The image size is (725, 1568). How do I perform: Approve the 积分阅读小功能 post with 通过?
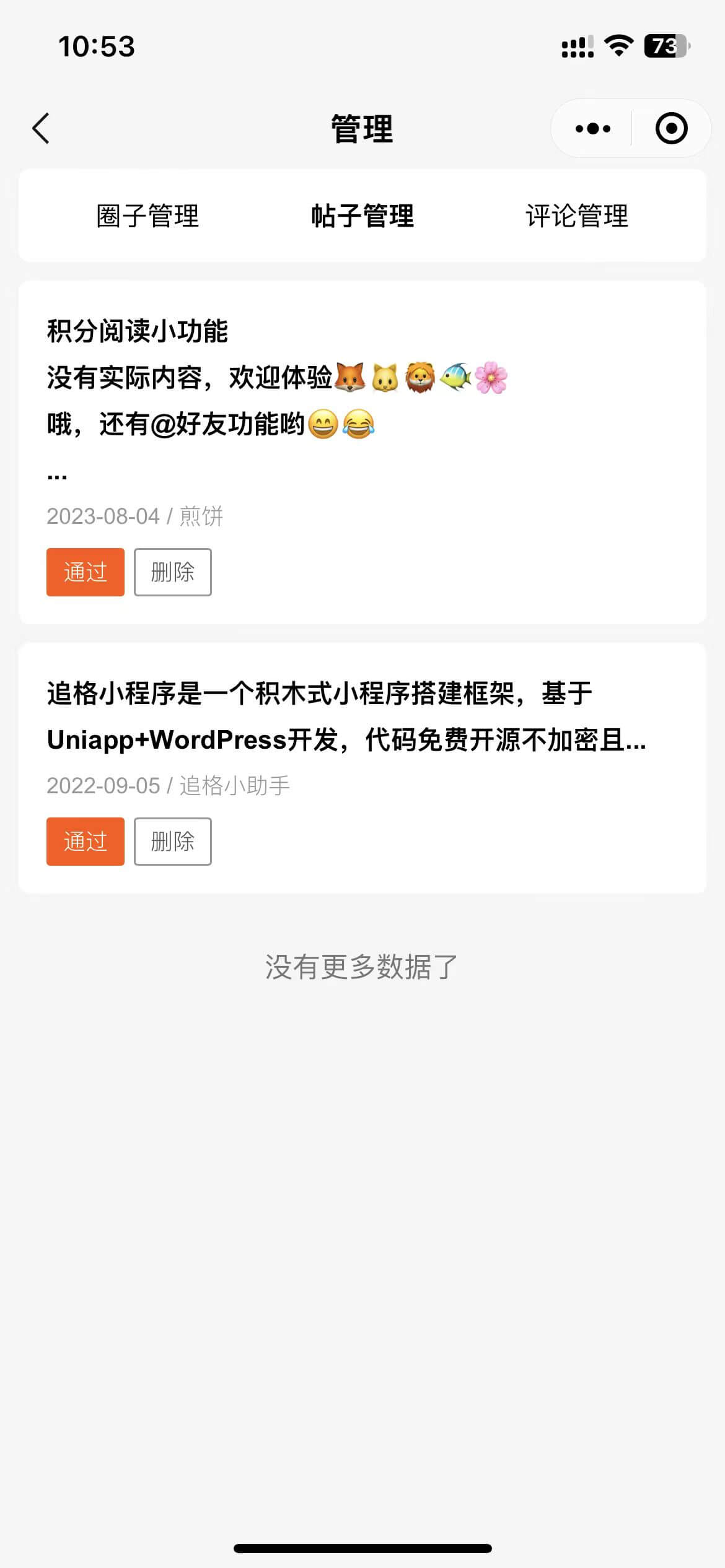click(86, 572)
